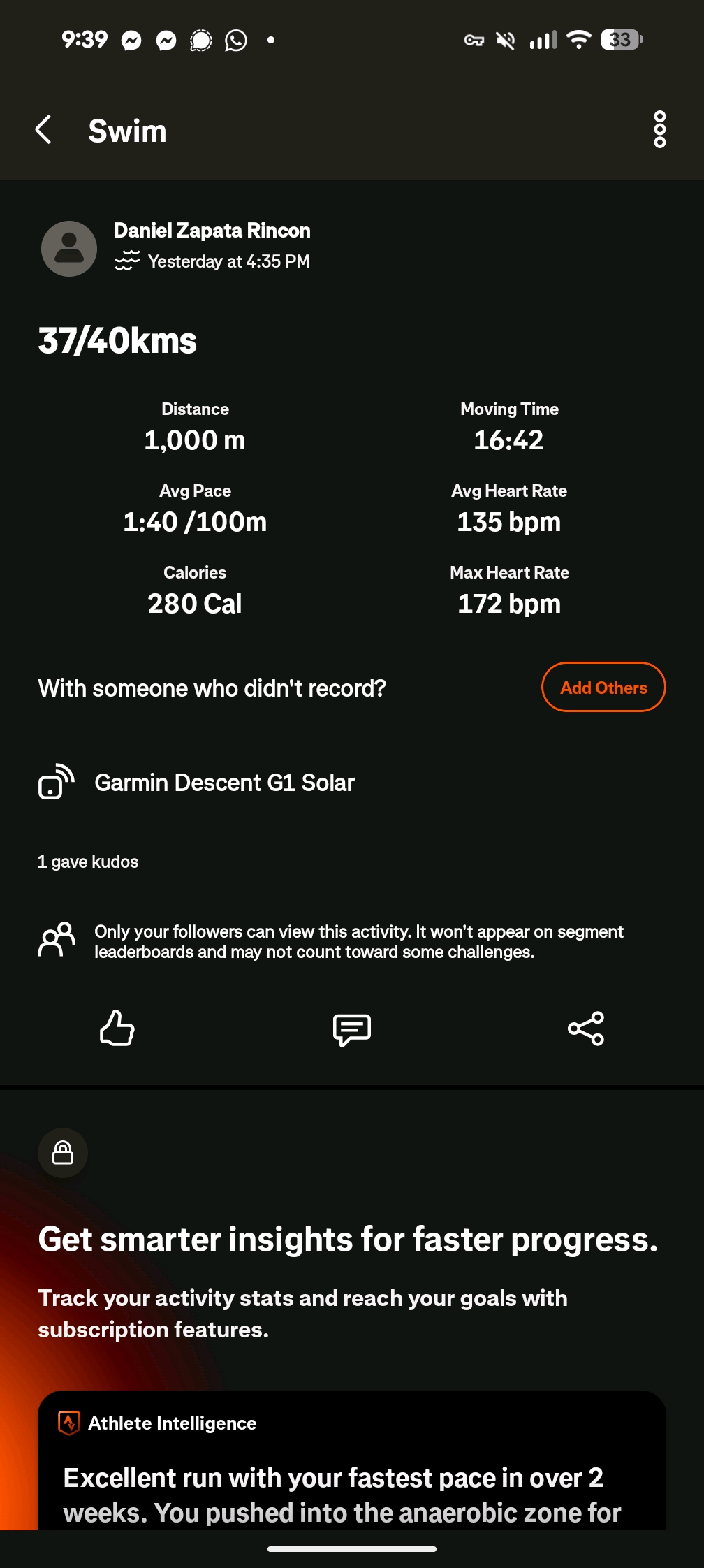Share this swim activity
Image resolution: width=704 pixels, height=1568 pixels.
[586, 1029]
